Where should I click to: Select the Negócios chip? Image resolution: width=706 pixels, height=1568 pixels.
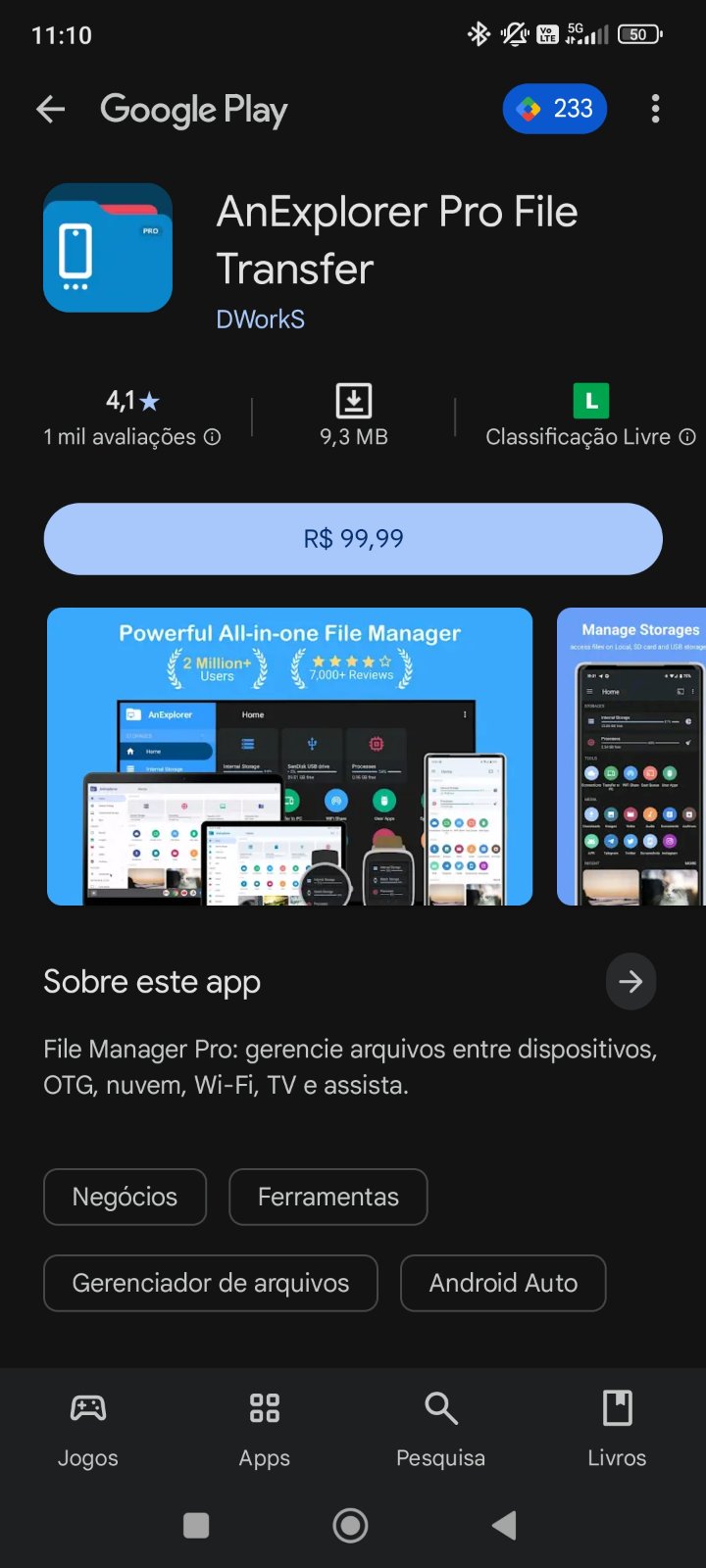pos(125,1197)
